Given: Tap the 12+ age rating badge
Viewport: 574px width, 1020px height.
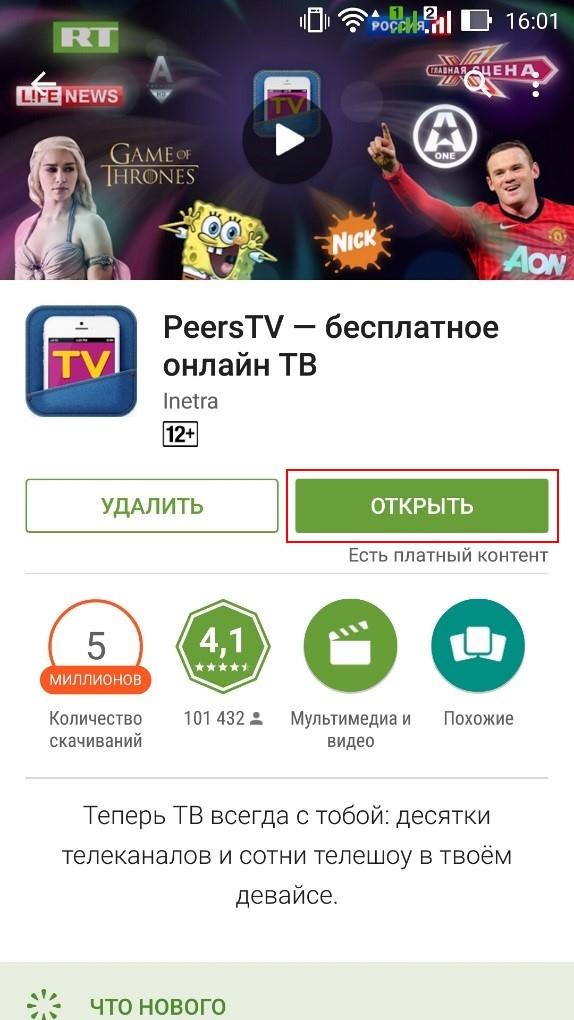Looking at the screenshot, I should (180, 434).
